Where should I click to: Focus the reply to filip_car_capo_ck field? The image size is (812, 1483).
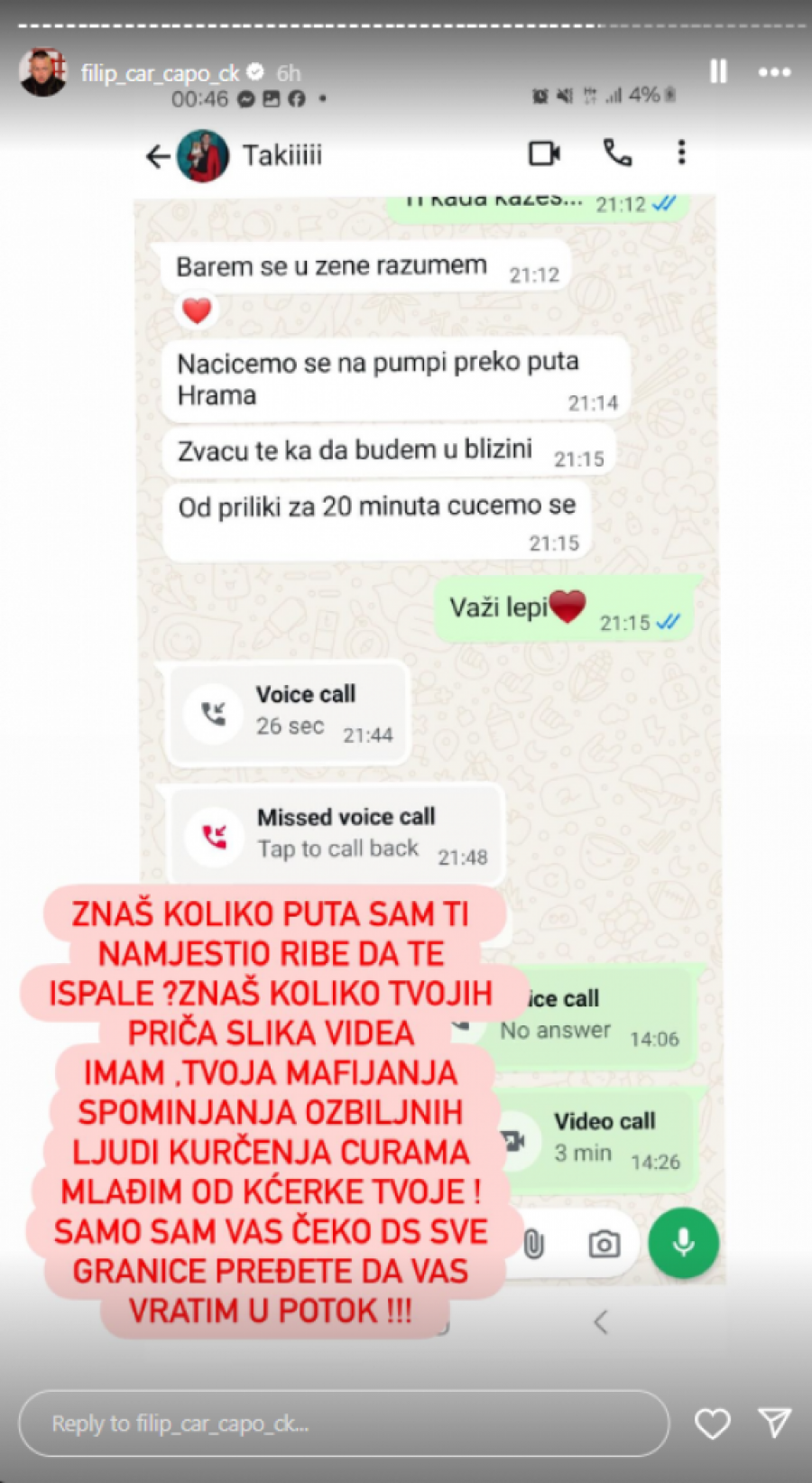point(343,1423)
